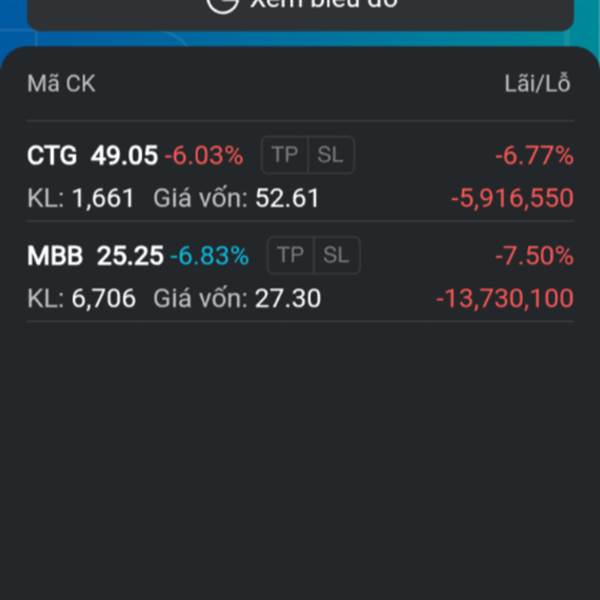
Task: Set take profit (TP) for CTG
Action: tap(285, 155)
